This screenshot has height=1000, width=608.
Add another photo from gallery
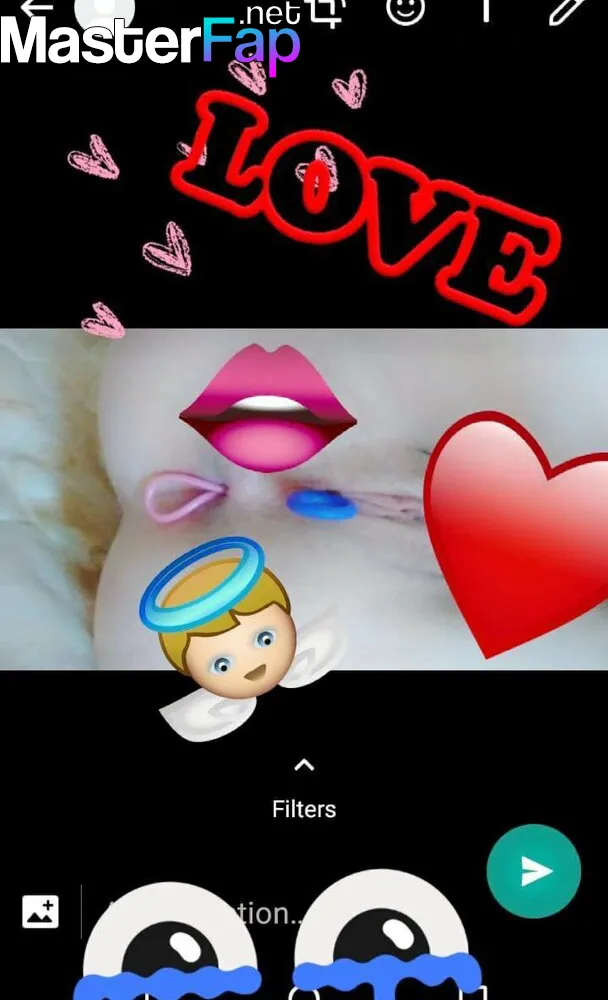coord(40,912)
